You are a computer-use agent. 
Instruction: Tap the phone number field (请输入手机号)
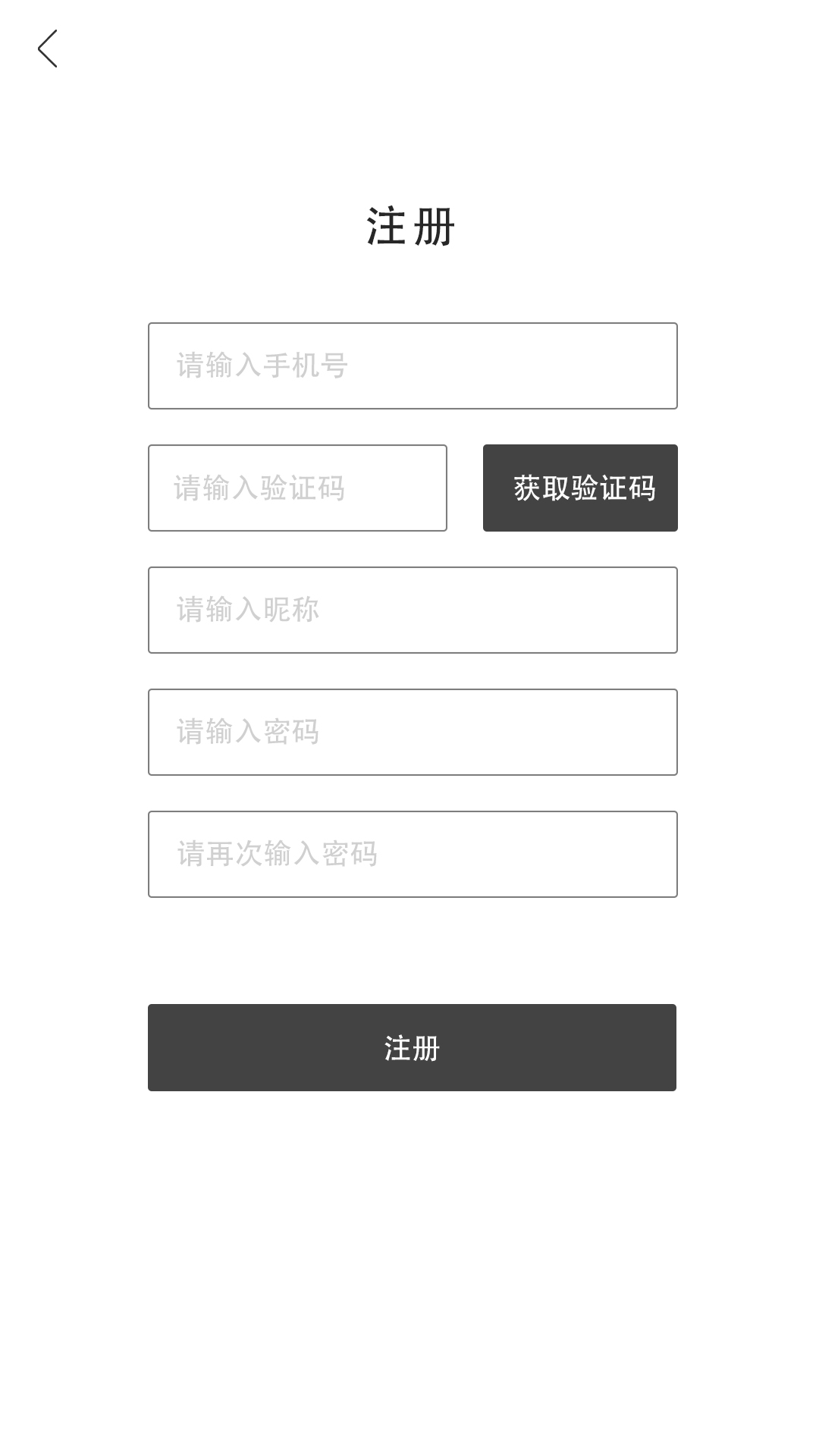point(413,366)
